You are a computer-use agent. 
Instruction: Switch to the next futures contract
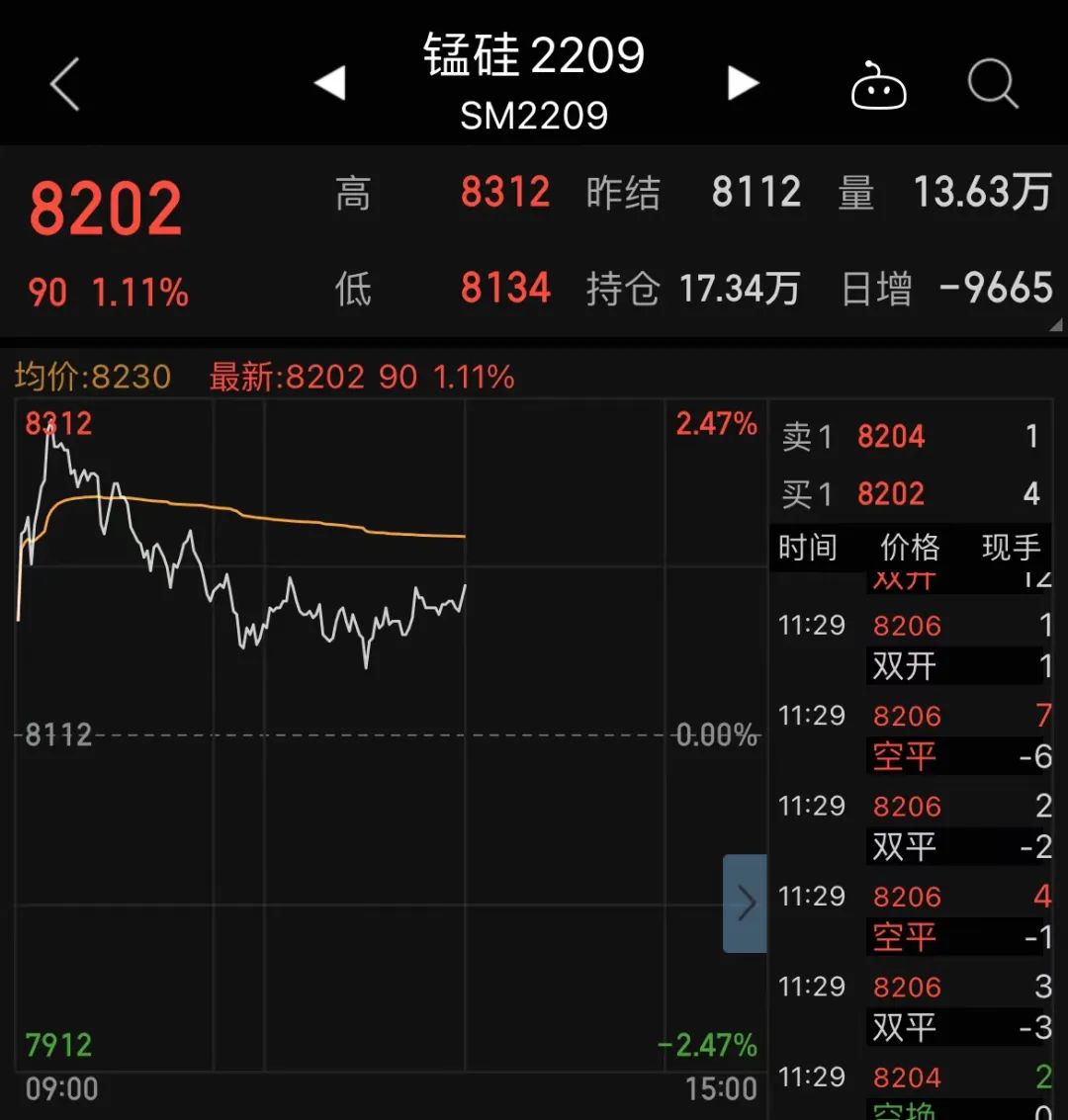[743, 83]
